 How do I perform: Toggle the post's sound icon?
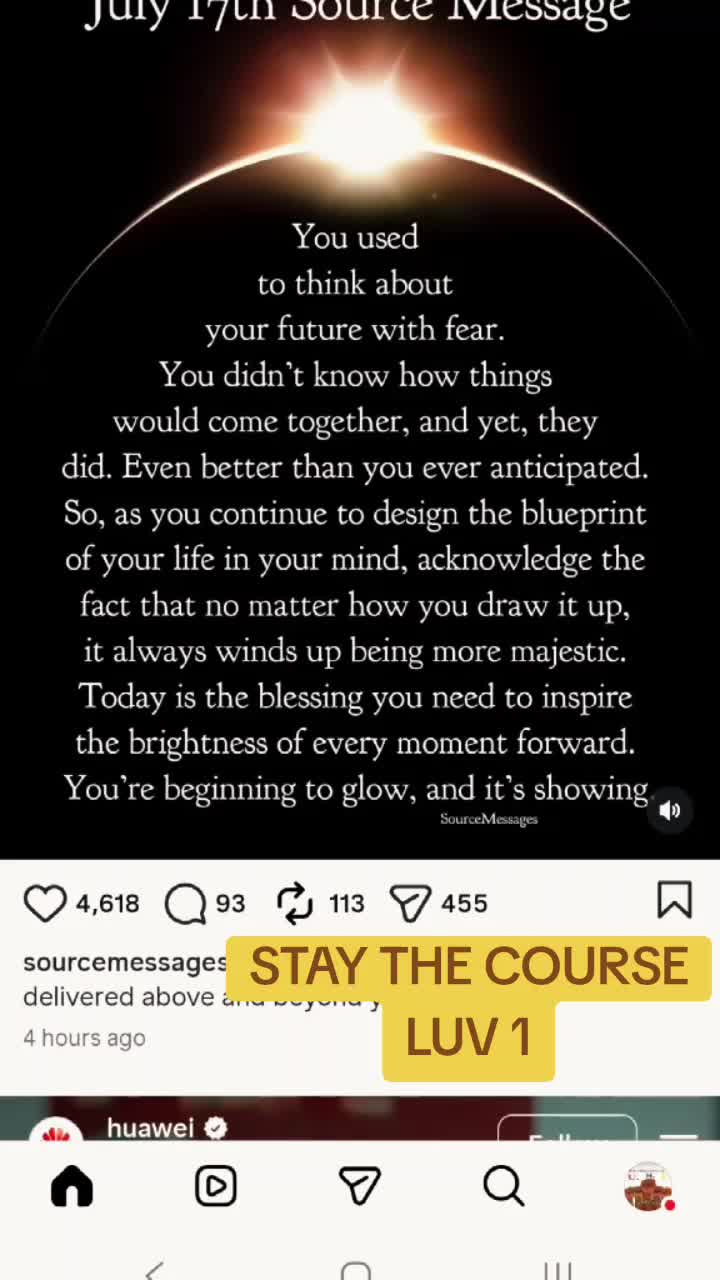pyautogui.click(x=670, y=811)
